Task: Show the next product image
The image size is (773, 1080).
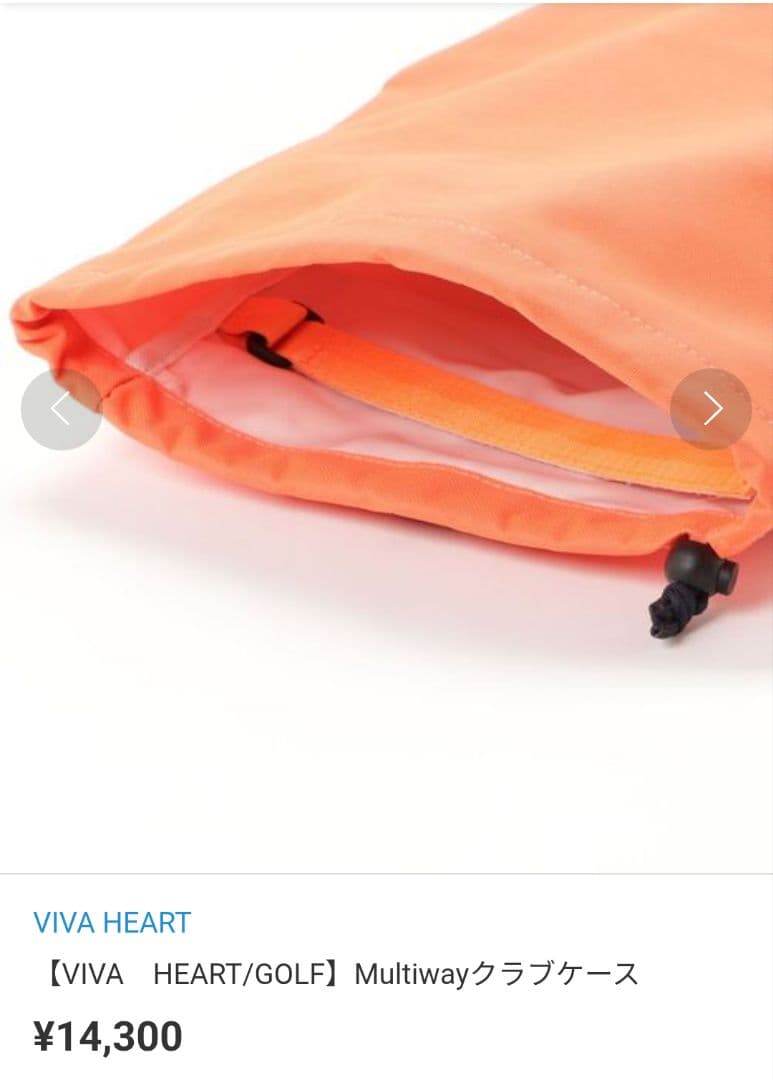Action: [711, 408]
